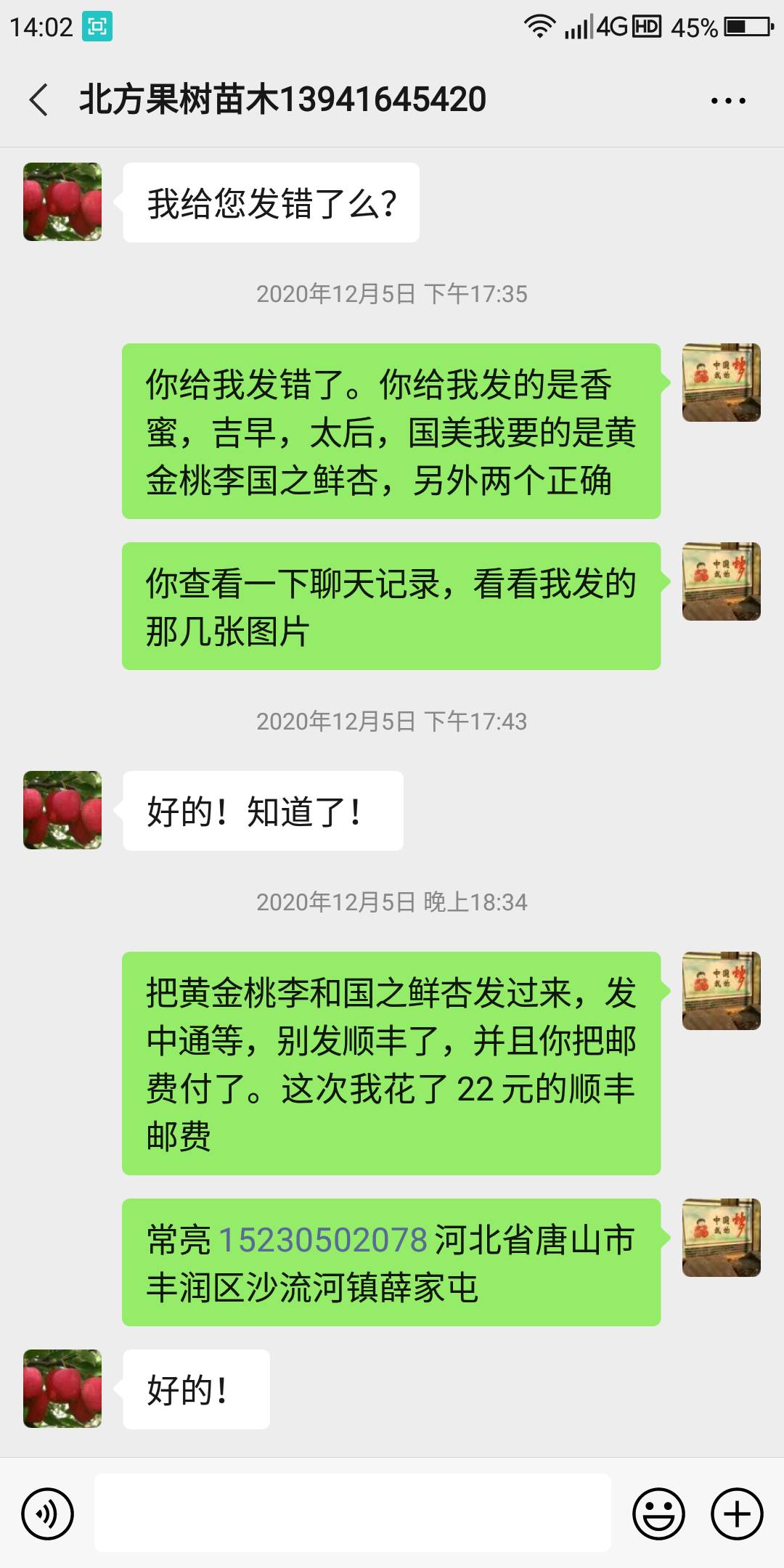Viewport: 784px width, 1568px height.
Task: Go back from the chat
Action: point(39,99)
